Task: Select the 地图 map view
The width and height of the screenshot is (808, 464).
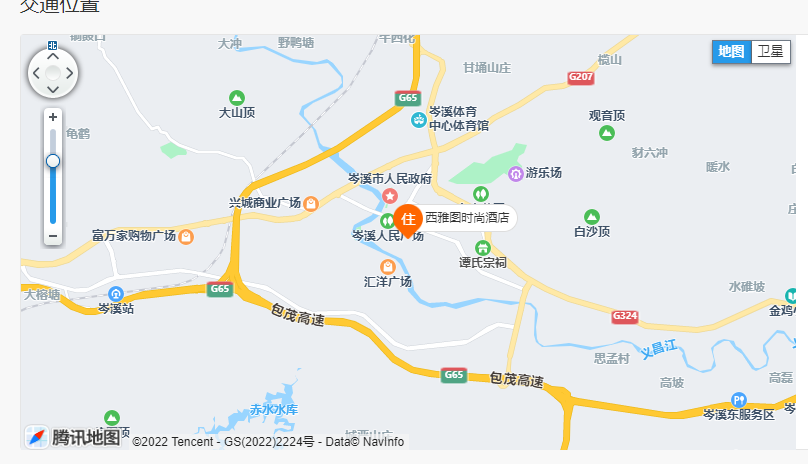Action: pos(731,52)
